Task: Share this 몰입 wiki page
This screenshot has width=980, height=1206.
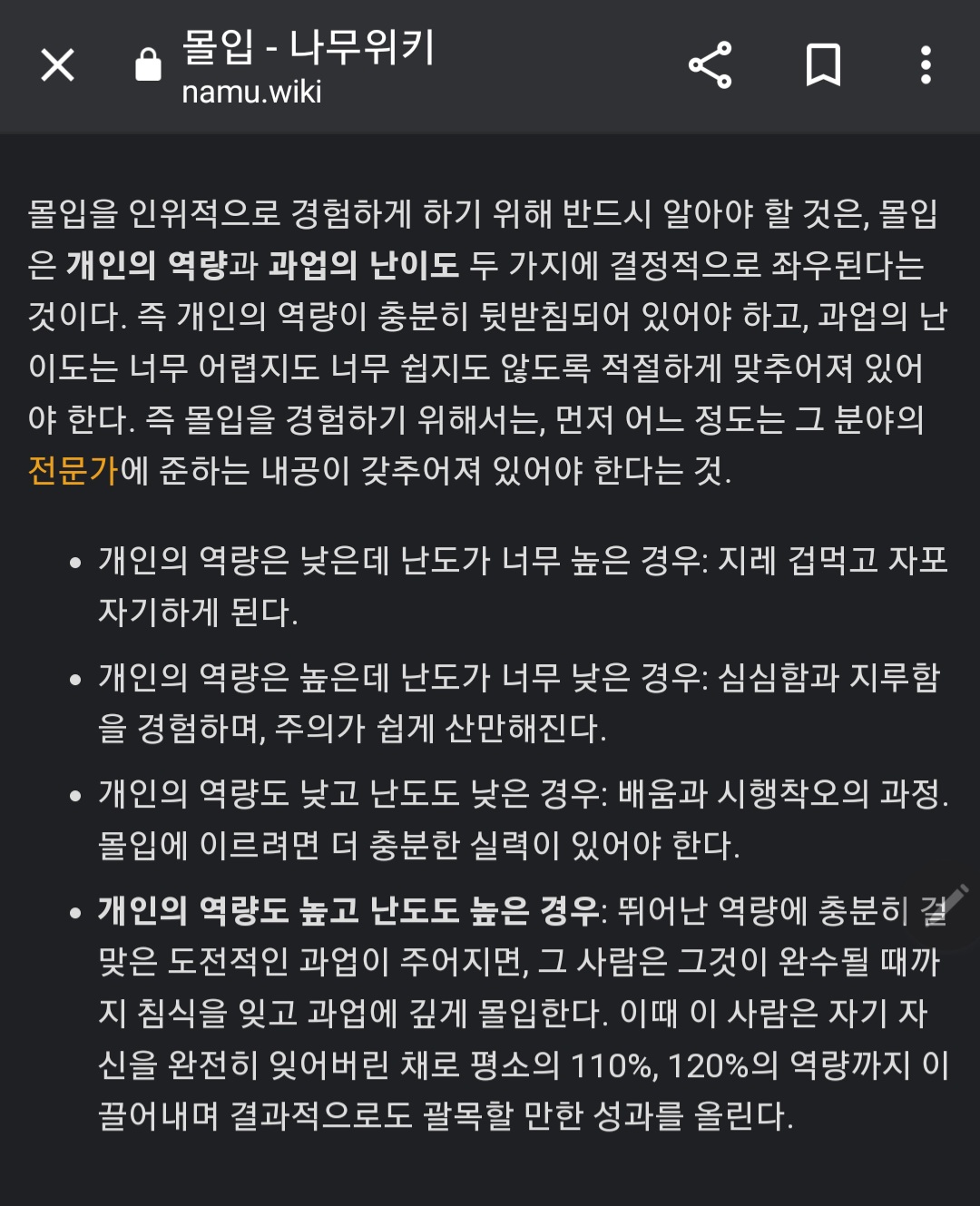Action: [710, 65]
